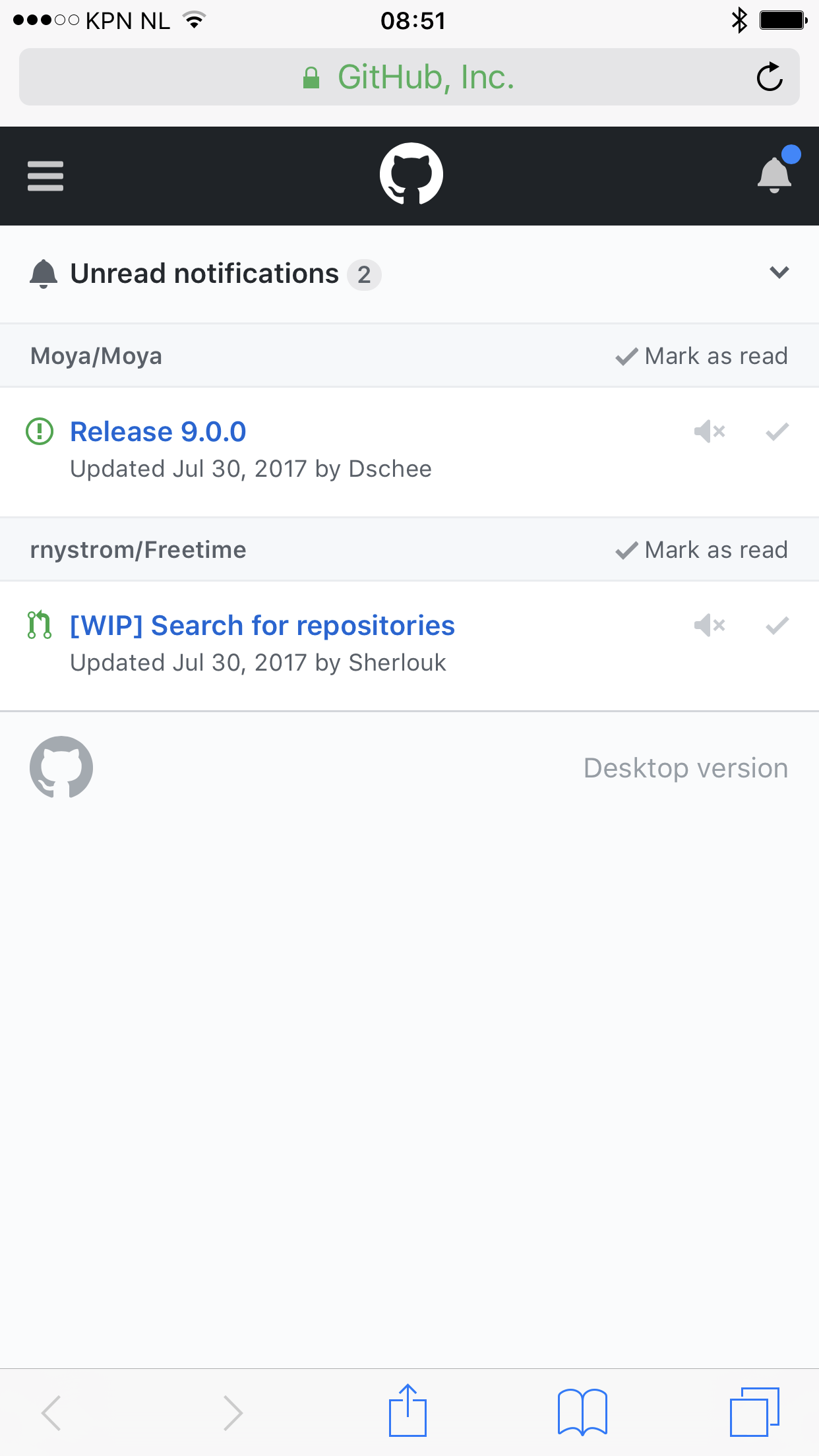Image resolution: width=819 pixels, height=1456 pixels.
Task: Reload the page in address bar
Action: (x=770, y=77)
